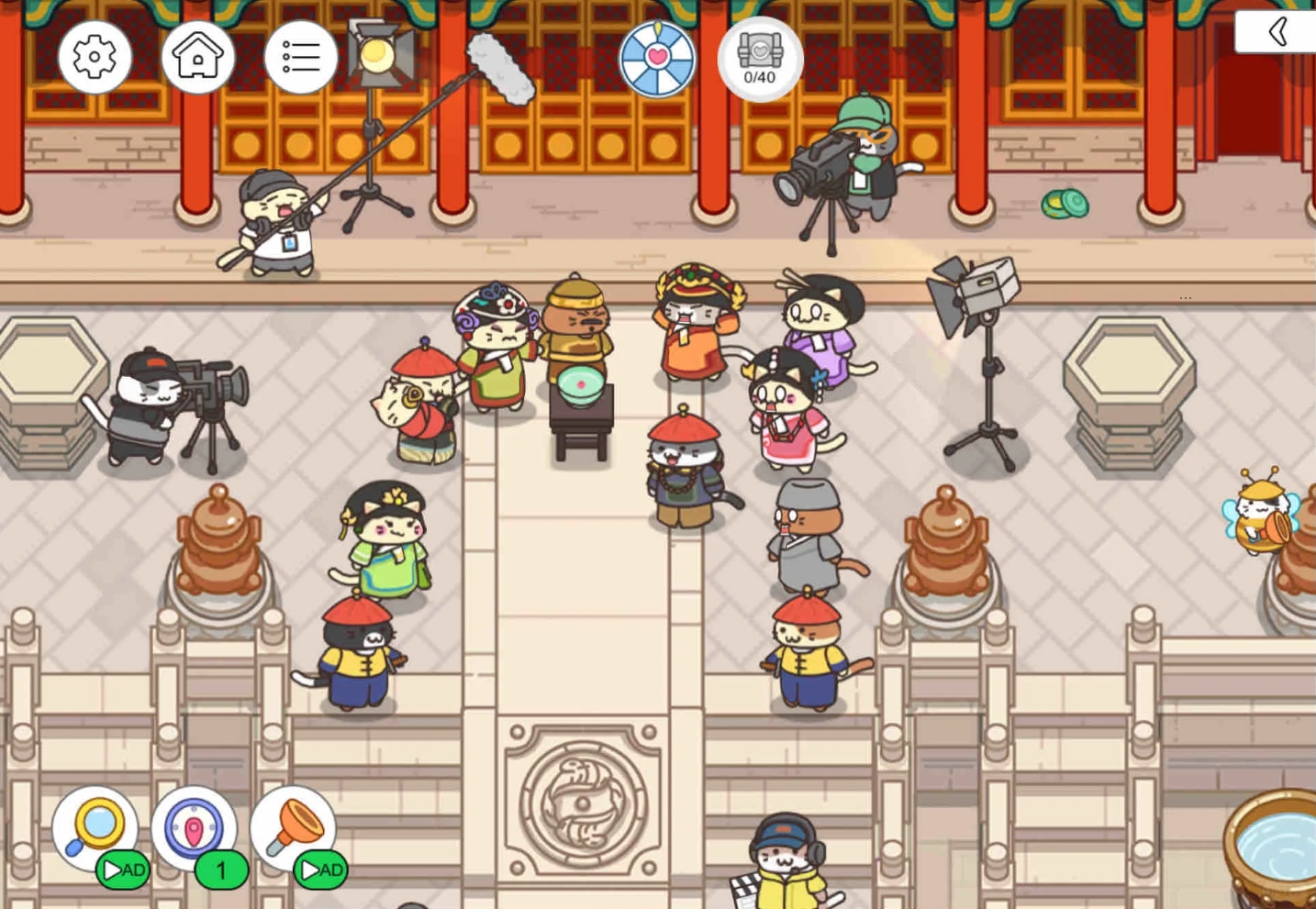Open the settings gear
This screenshot has height=909, width=1316.
[95, 57]
